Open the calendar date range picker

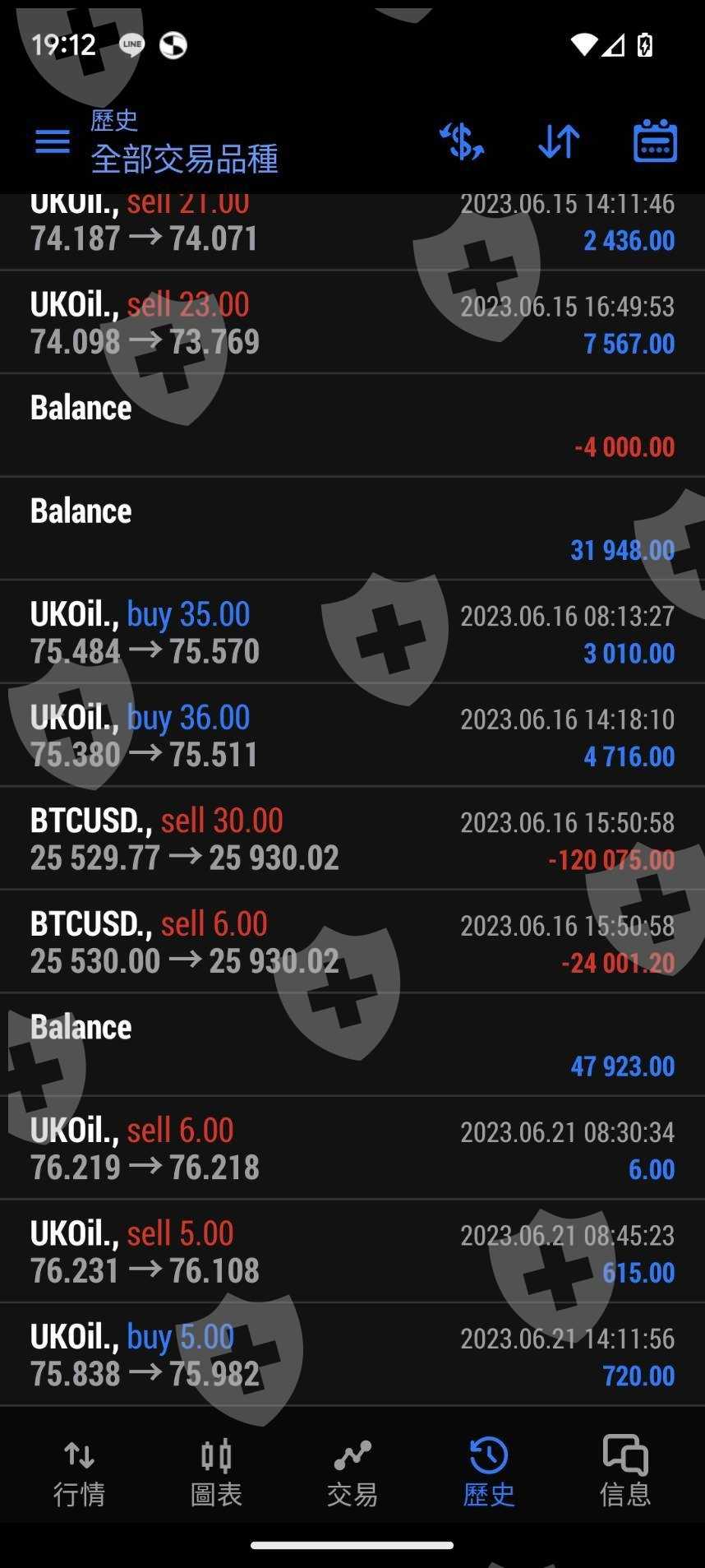pos(655,141)
